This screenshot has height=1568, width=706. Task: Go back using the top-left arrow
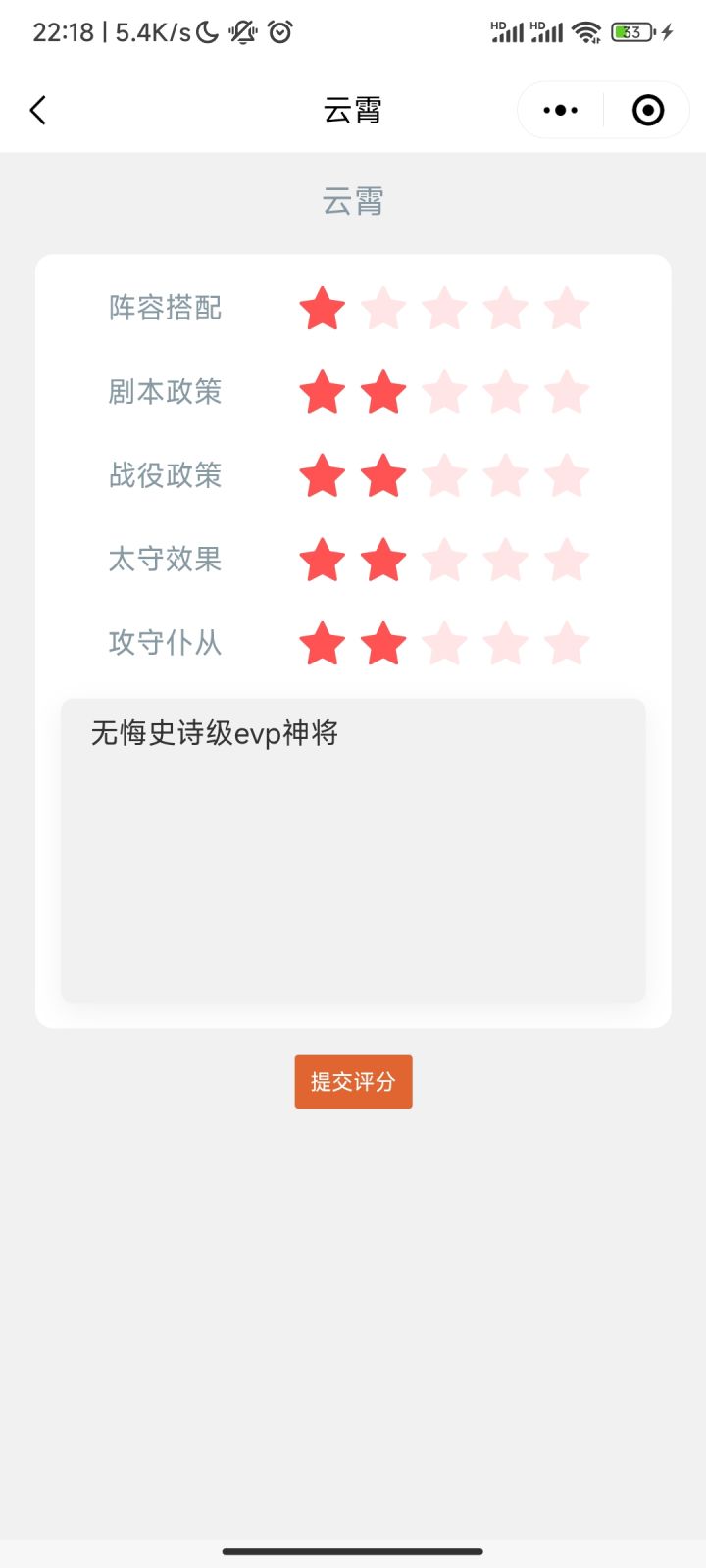pyautogui.click(x=38, y=110)
